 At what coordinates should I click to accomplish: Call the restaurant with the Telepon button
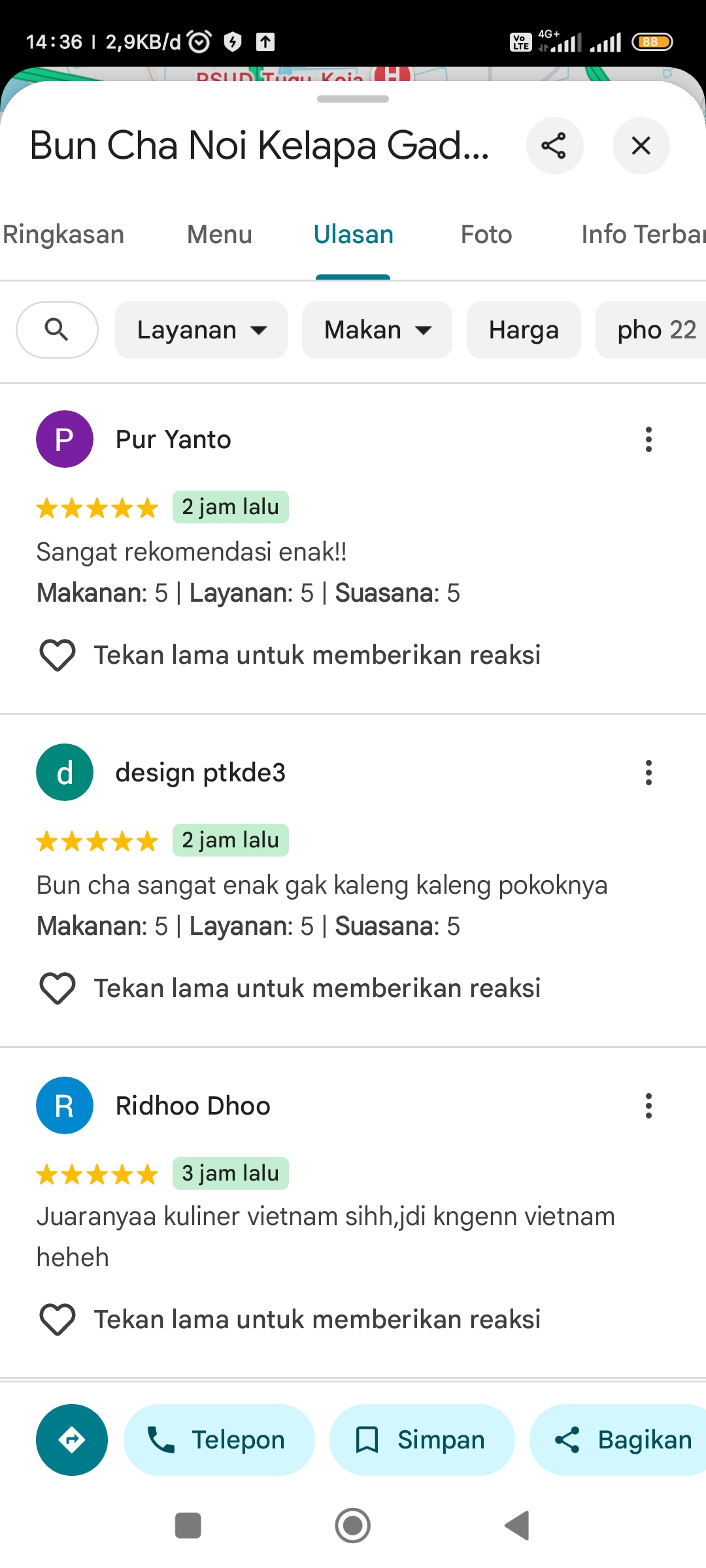click(x=219, y=1440)
